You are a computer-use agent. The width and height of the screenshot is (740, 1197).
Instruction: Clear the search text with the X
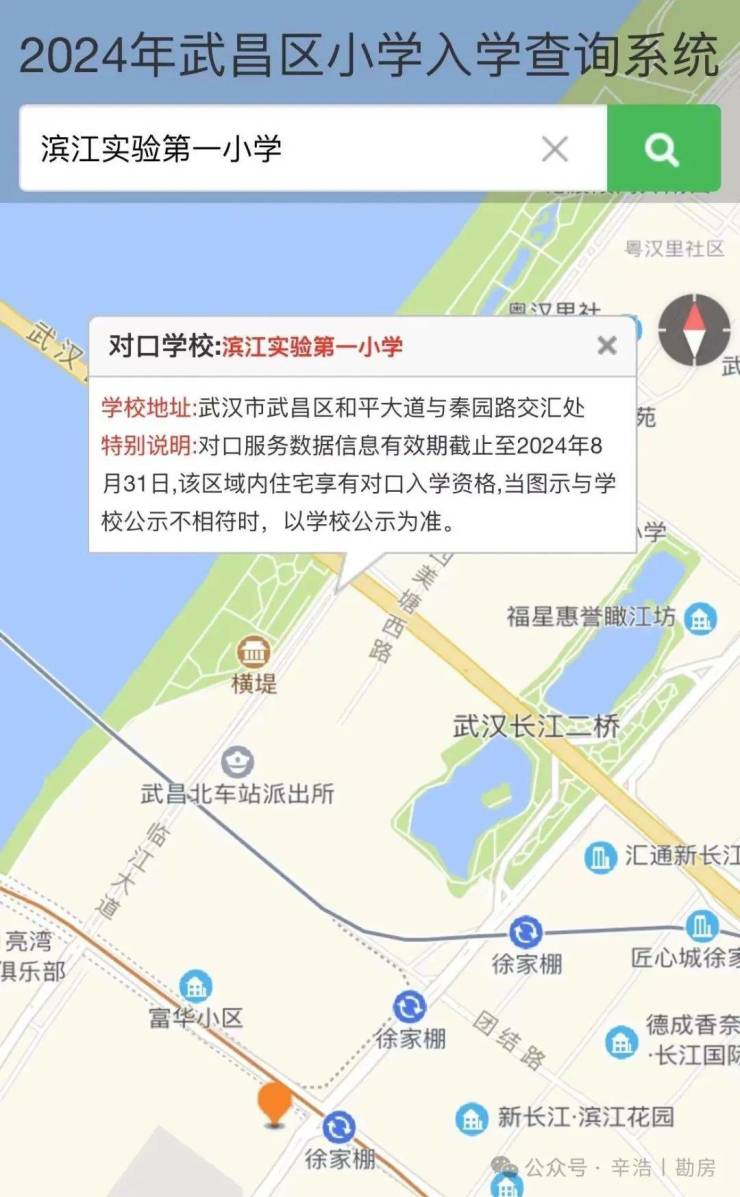[555, 149]
